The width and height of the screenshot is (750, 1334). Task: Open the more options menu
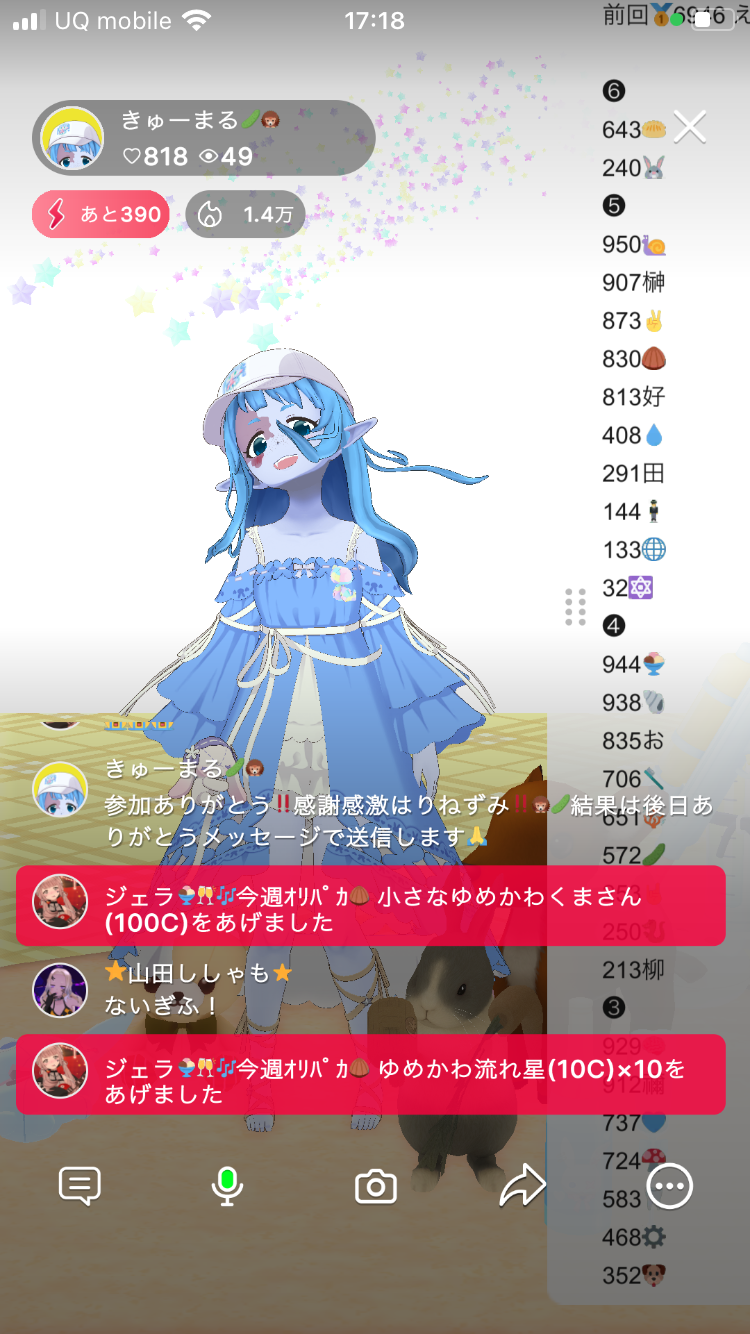669,1186
